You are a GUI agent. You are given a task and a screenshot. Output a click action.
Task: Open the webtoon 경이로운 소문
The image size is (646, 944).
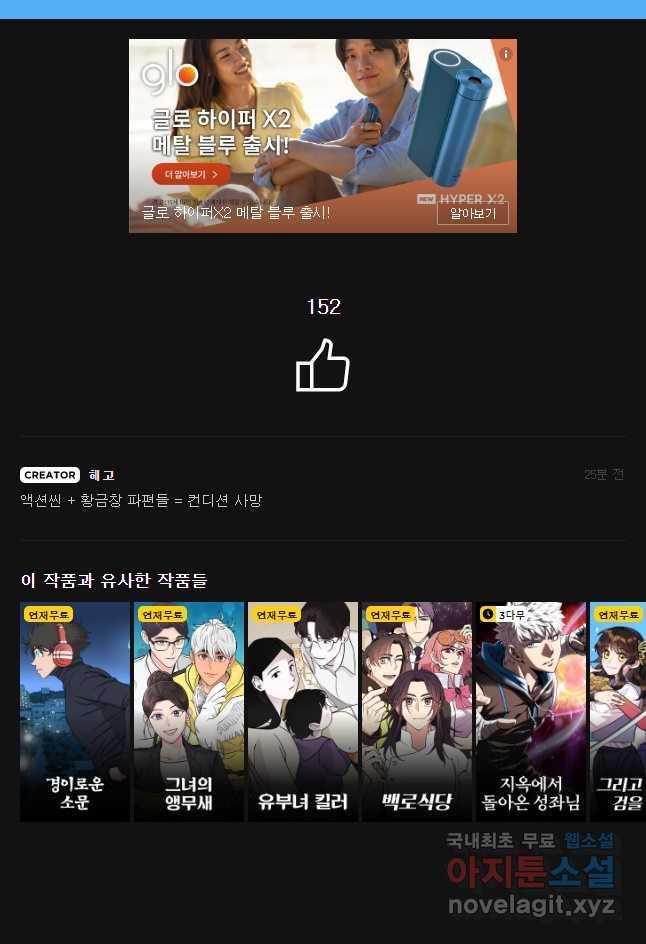click(75, 712)
